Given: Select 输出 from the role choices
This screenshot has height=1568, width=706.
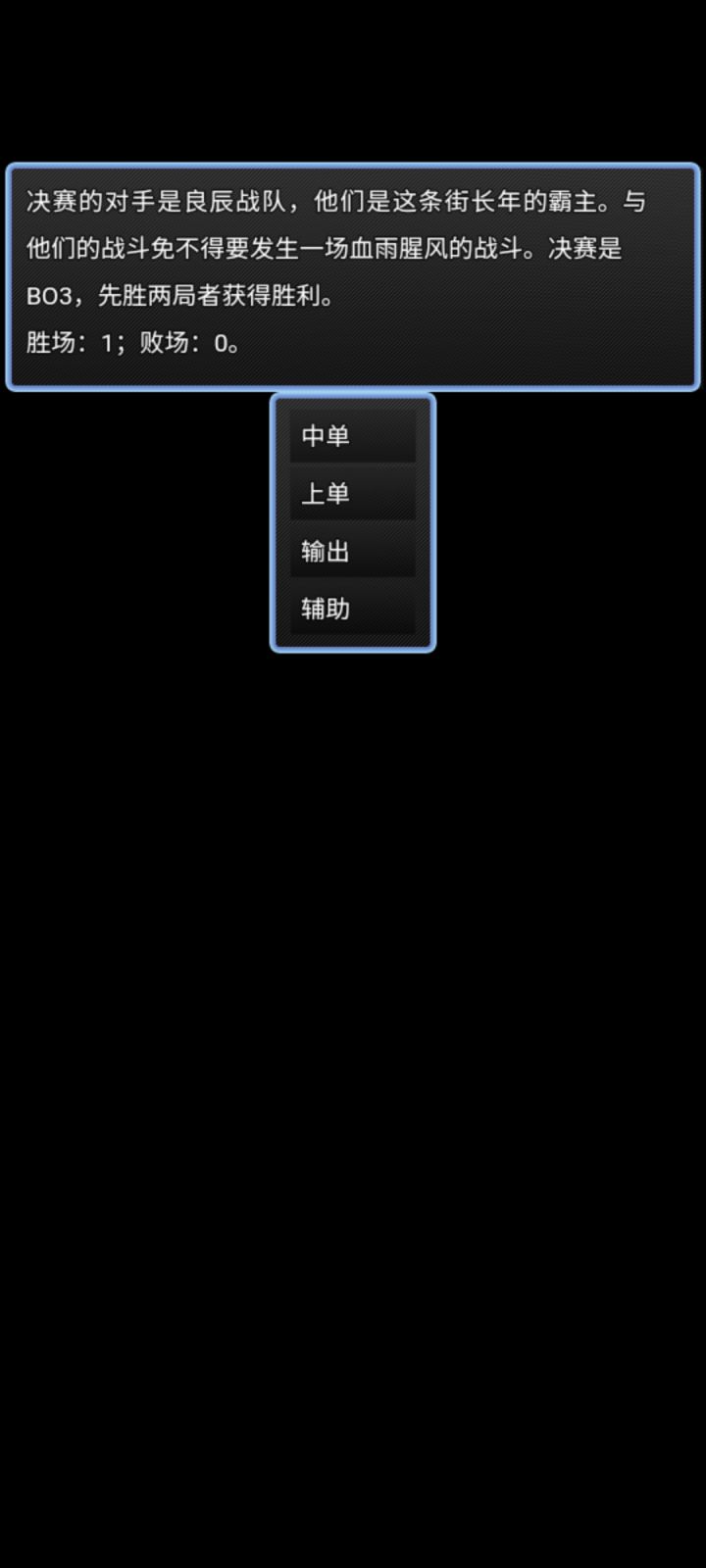Looking at the screenshot, I should 353,552.
